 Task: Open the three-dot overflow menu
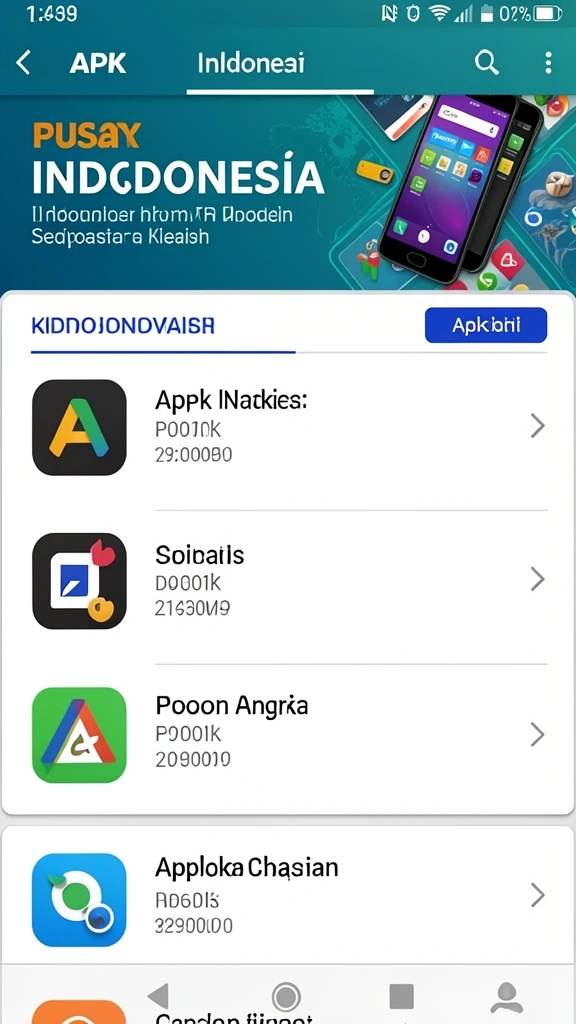point(548,63)
